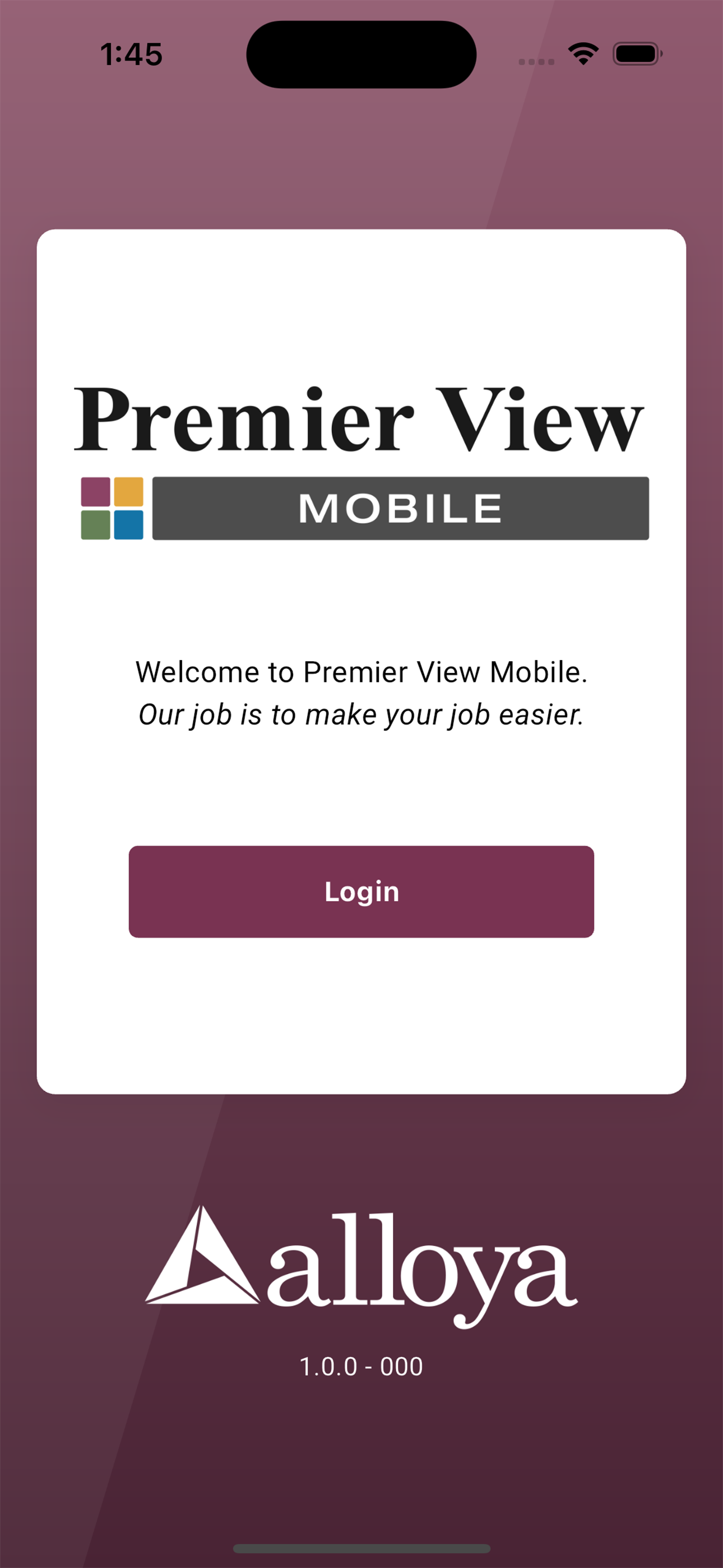The height and width of the screenshot is (1568, 723).
Task: Select the blue square in the logo grid
Action: pos(129,526)
